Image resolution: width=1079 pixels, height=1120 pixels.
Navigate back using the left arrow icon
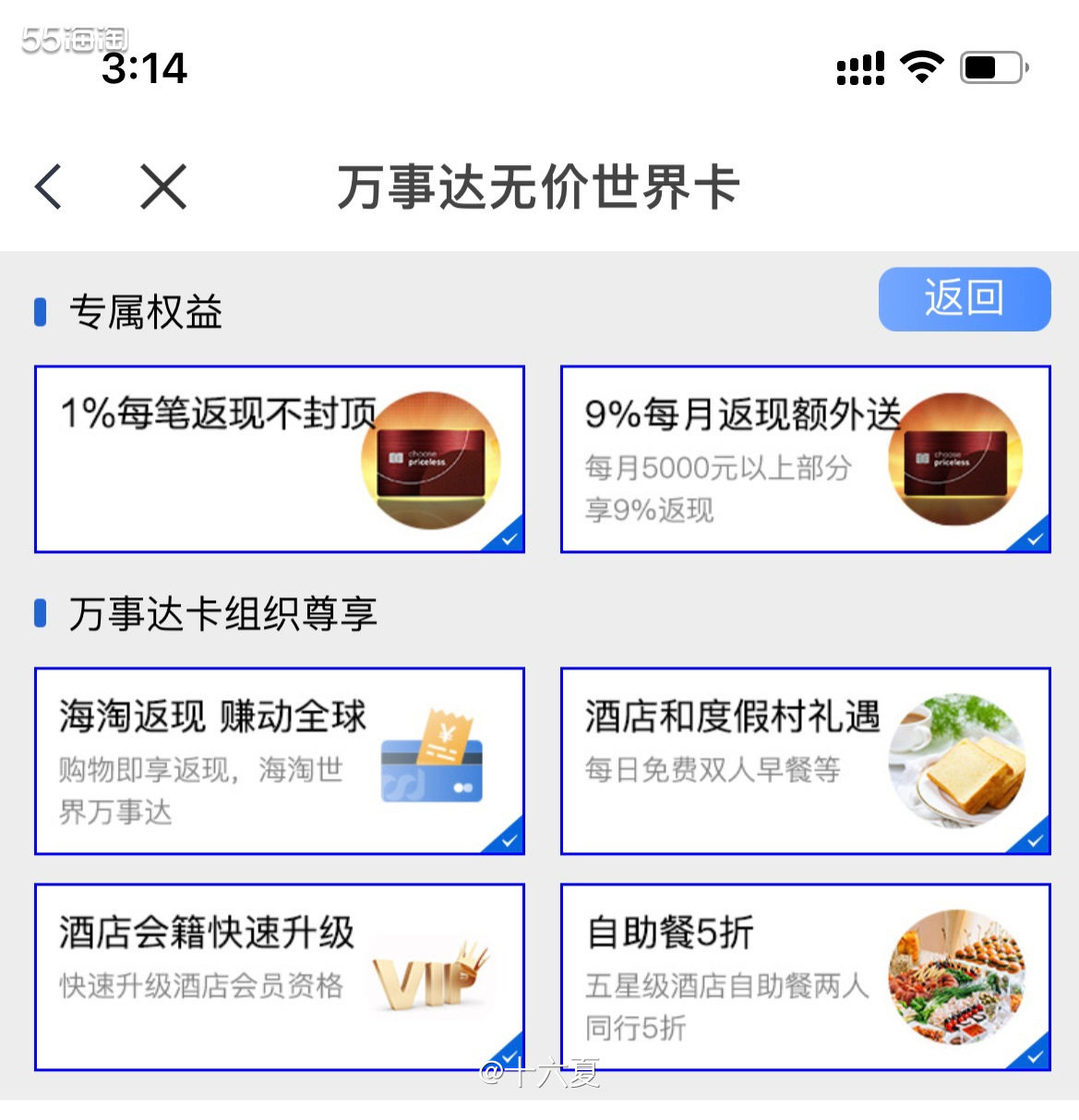[x=47, y=187]
